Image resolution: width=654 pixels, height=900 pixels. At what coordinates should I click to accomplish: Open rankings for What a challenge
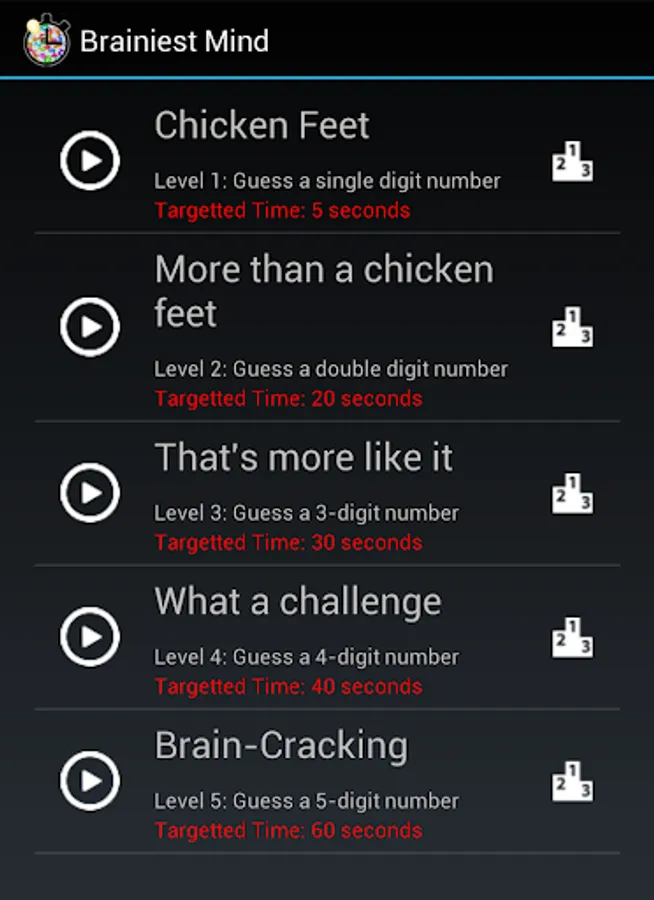(x=572, y=637)
